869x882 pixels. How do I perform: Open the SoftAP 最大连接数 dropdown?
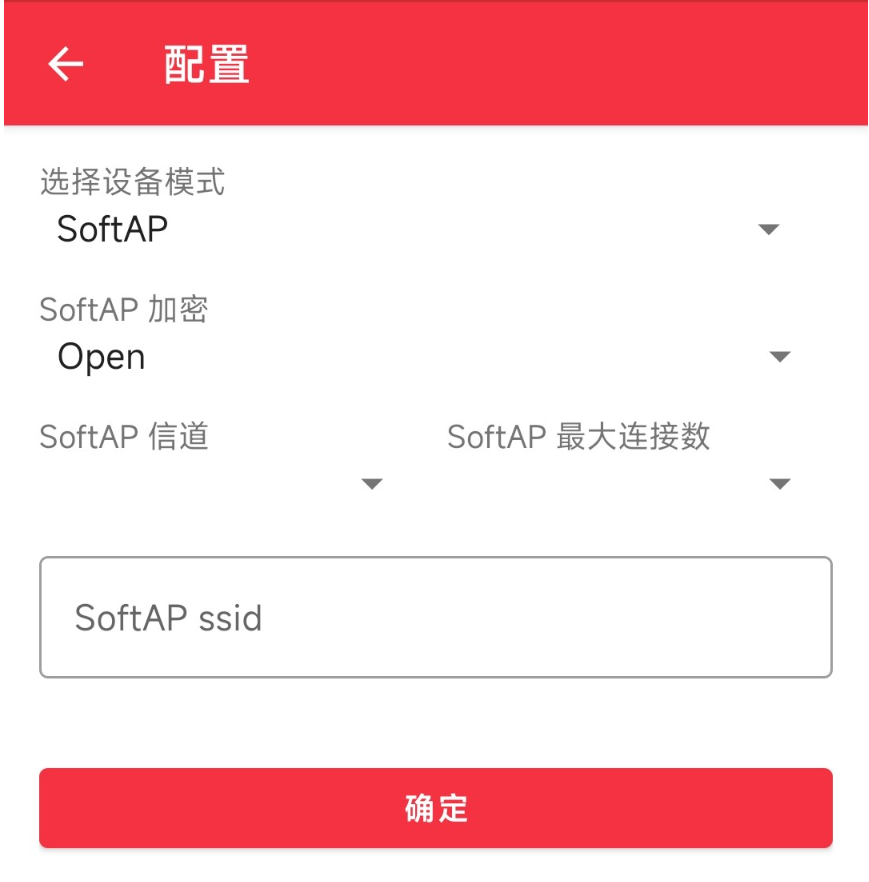[619, 483]
